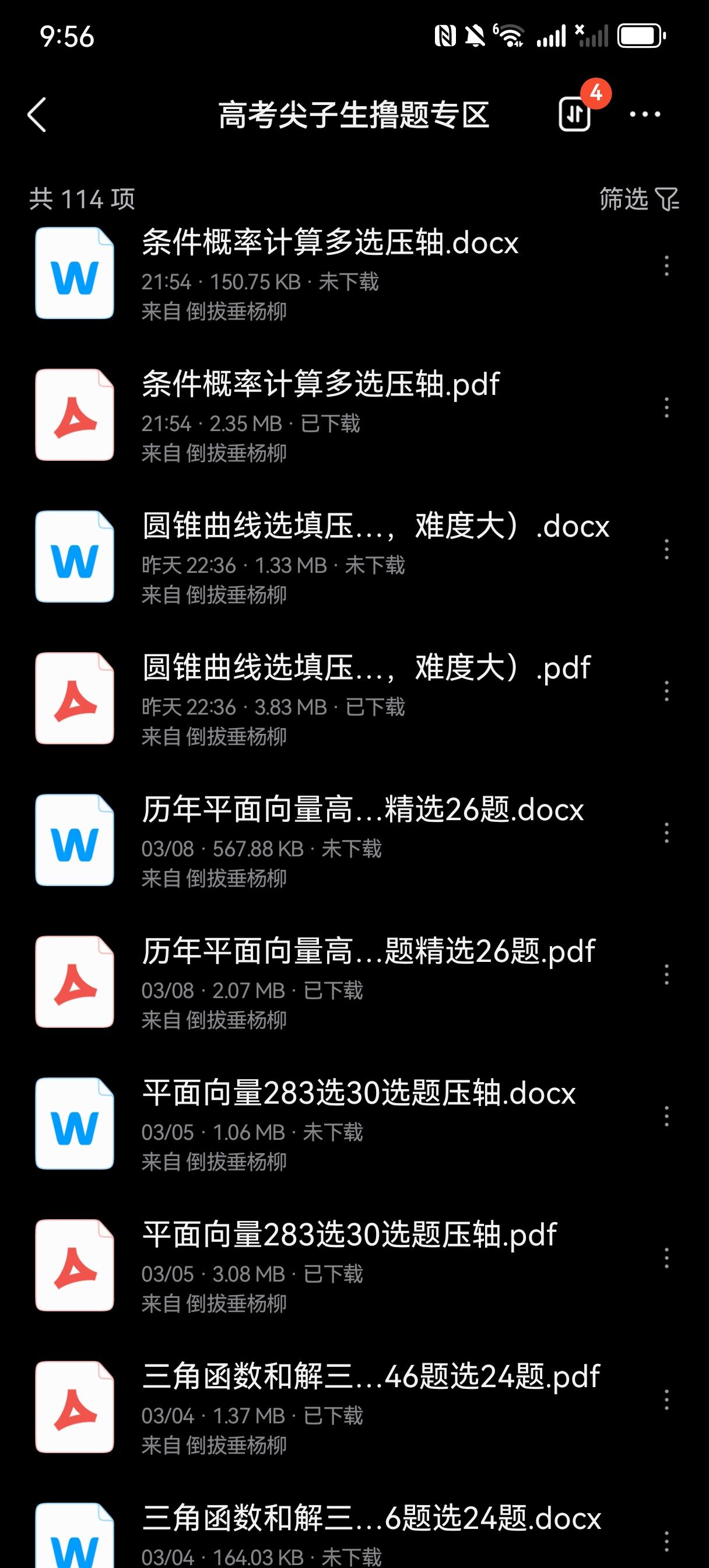Show more options for 平面向量283选30选题压轴.pdf

[666, 1258]
